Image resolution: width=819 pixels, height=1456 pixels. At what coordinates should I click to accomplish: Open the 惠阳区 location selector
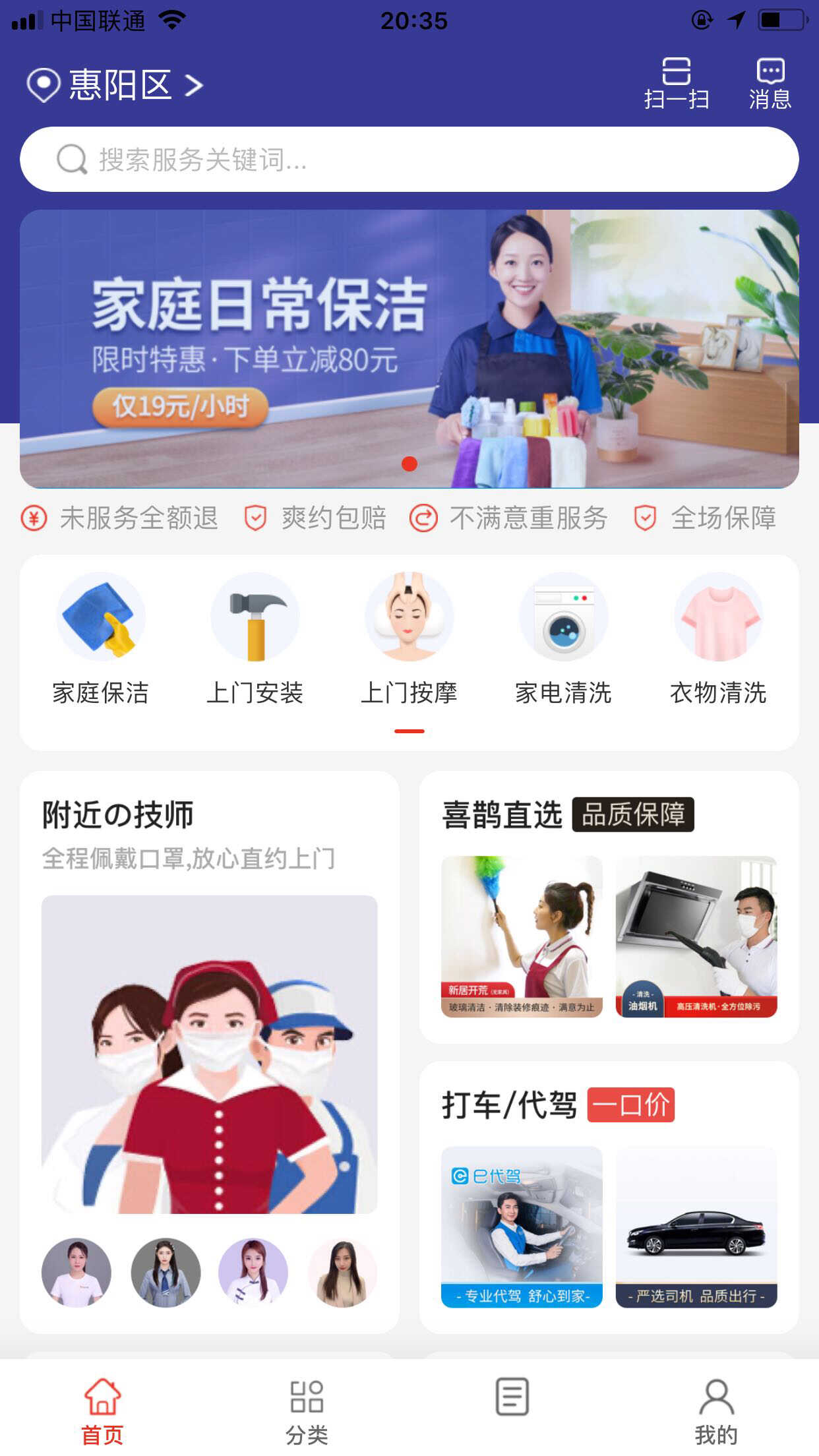(x=115, y=85)
